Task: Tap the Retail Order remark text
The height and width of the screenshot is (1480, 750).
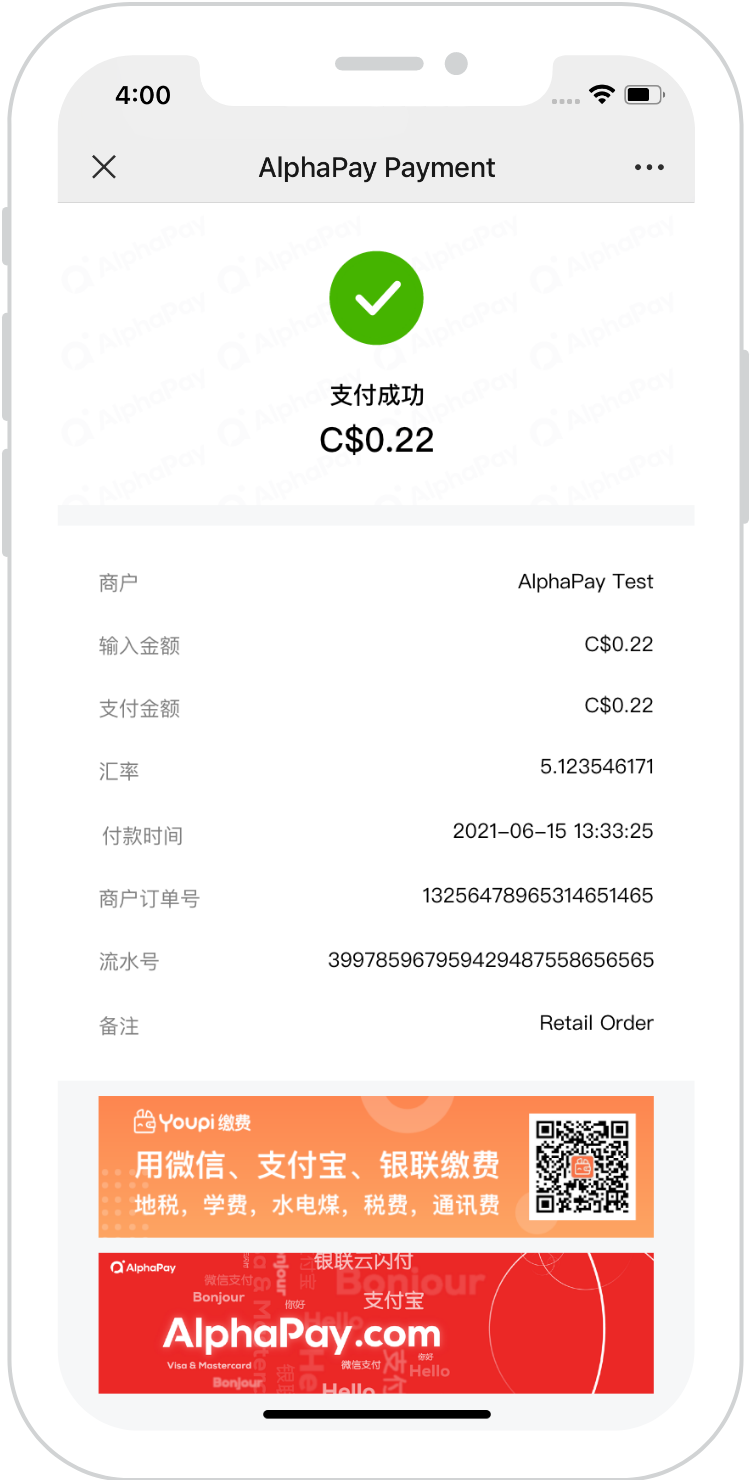Action: coord(596,1023)
